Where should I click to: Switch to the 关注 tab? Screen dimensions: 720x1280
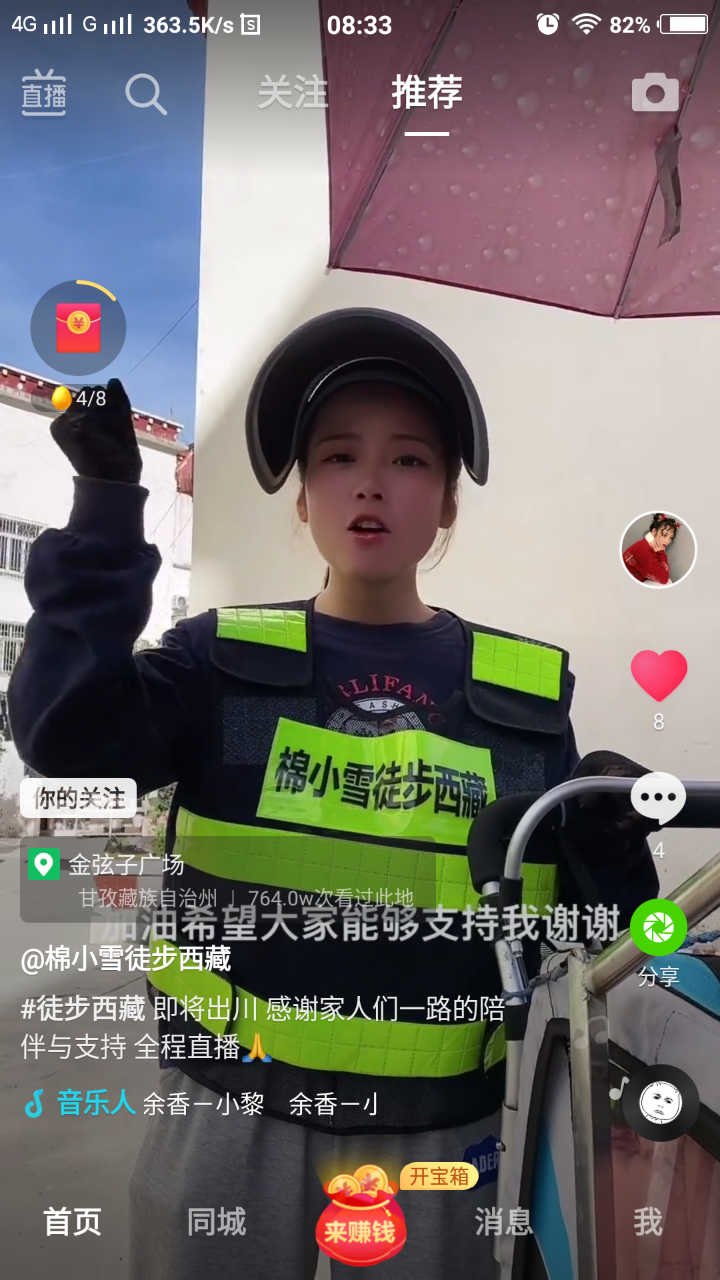pyautogui.click(x=292, y=93)
